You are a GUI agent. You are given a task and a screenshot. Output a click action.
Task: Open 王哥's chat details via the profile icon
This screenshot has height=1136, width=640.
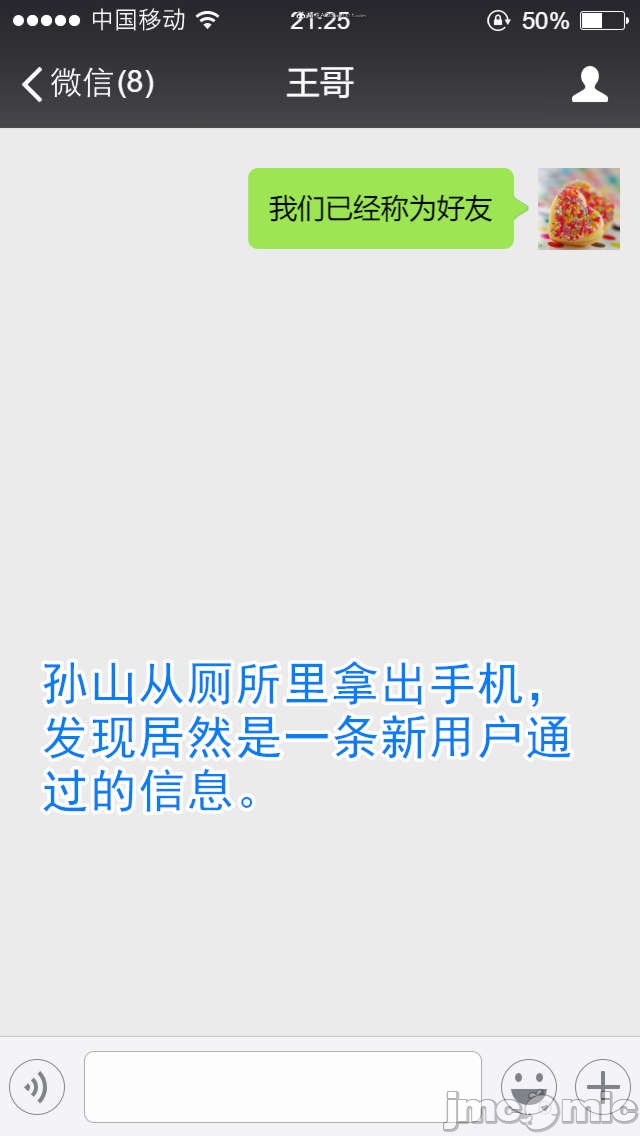[589, 84]
